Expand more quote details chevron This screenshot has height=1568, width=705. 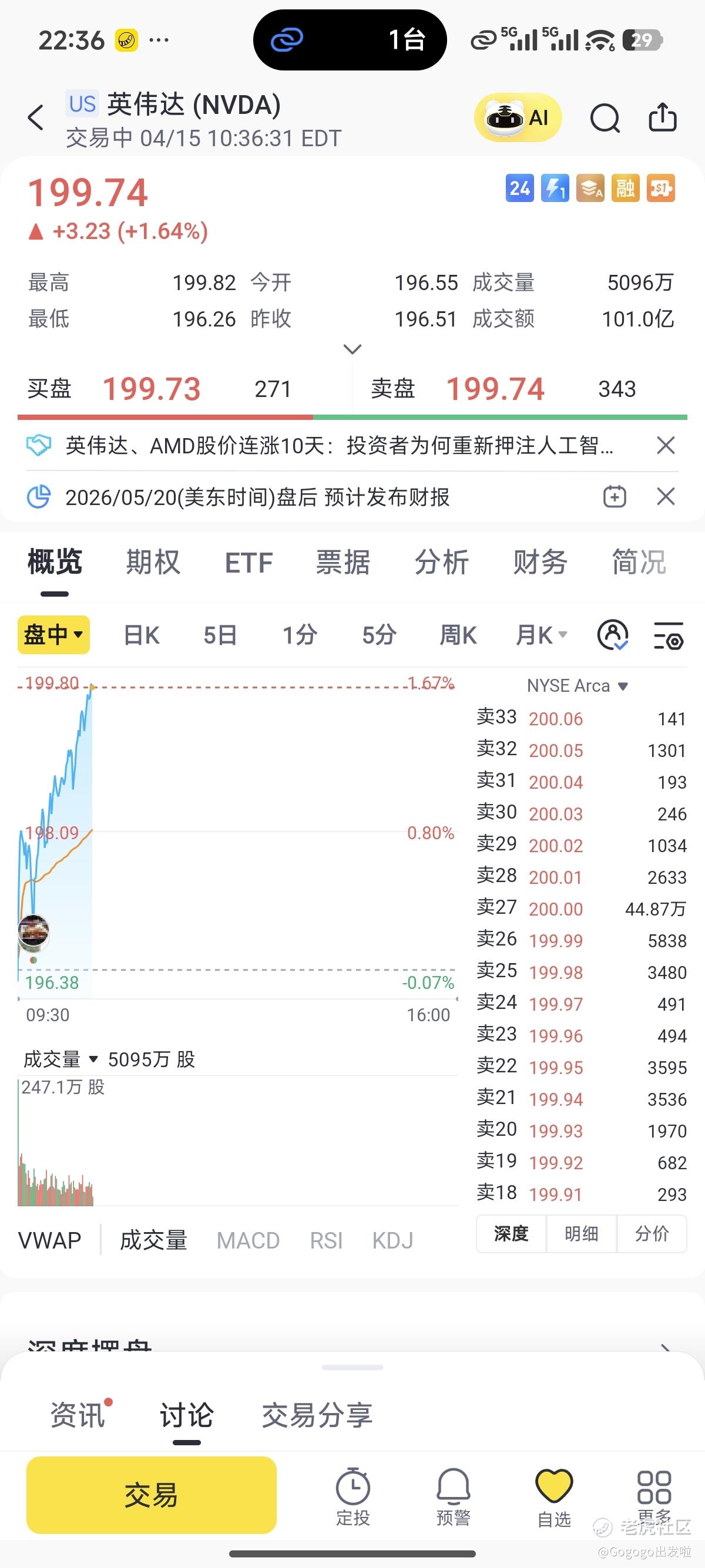coord(352,349)
